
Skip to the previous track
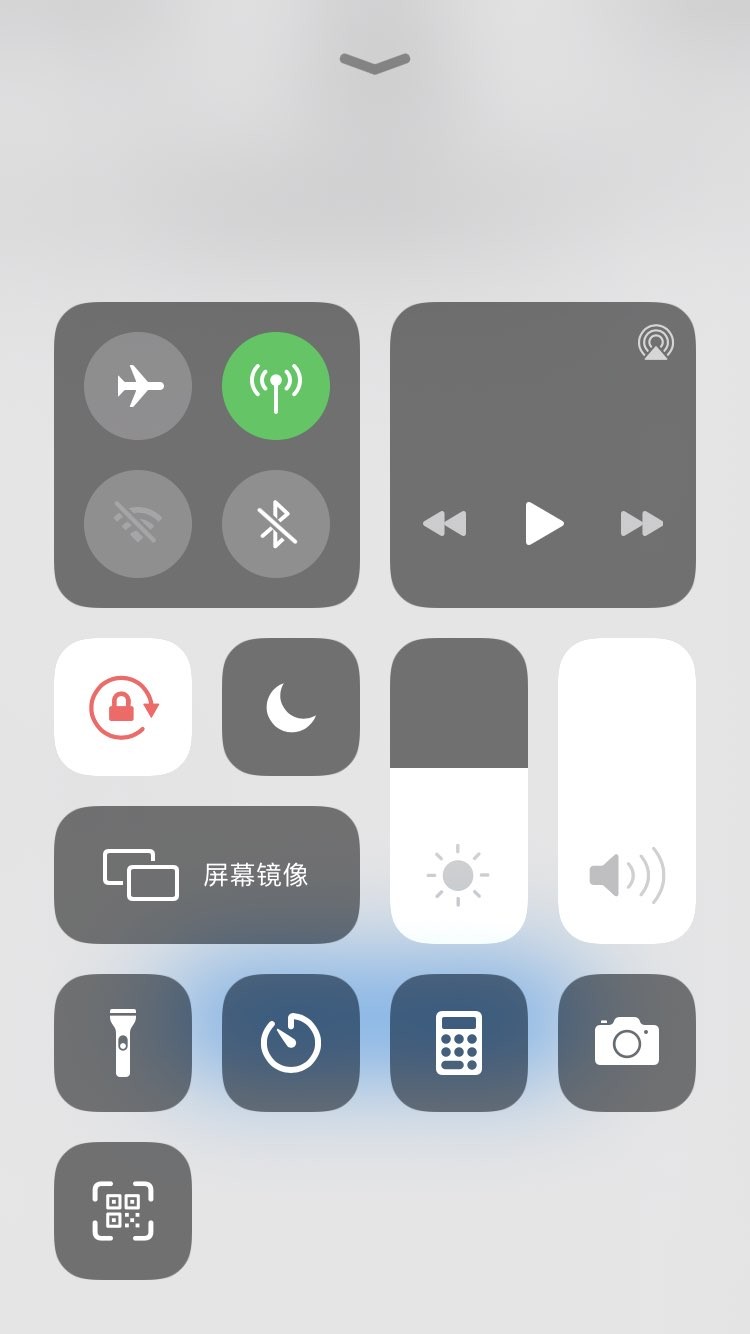(x=445, y=523)
